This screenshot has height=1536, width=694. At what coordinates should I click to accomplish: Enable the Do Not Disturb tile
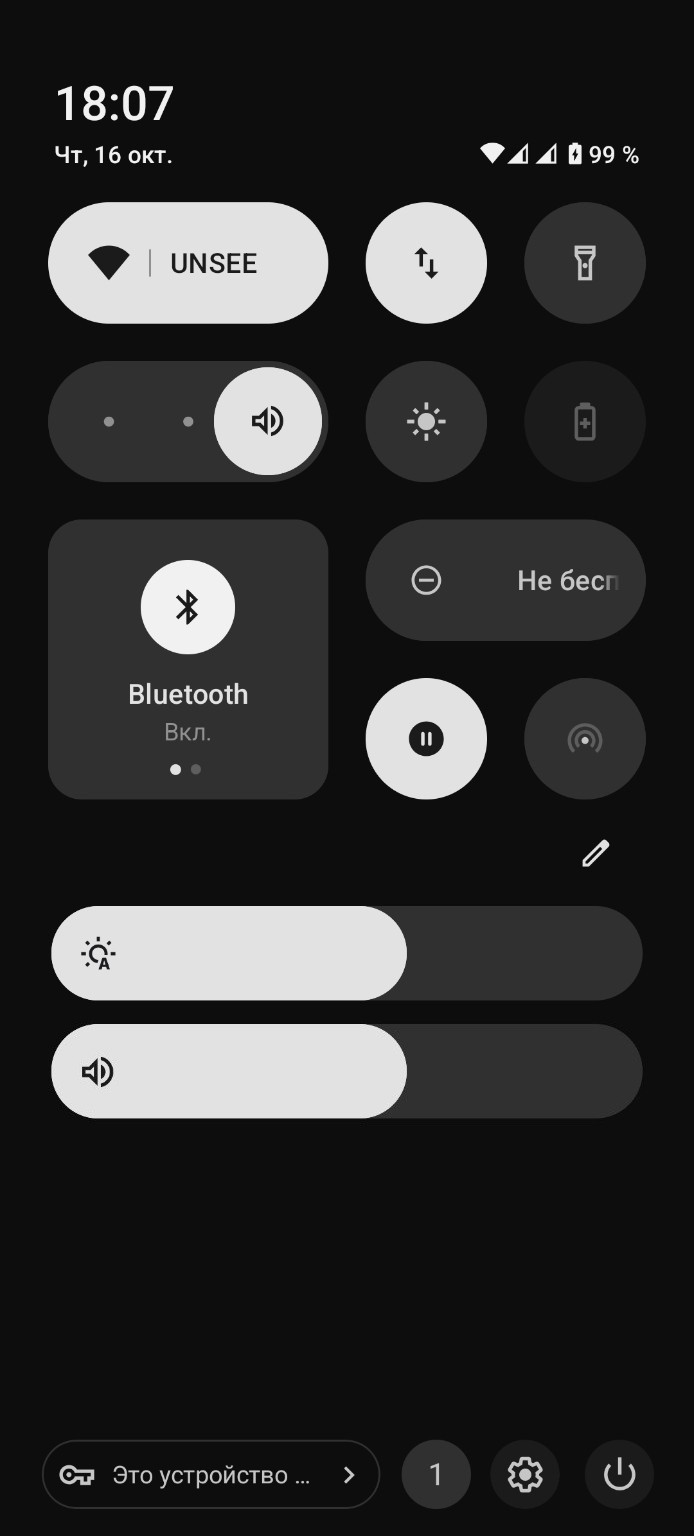[x=505, y=580]
